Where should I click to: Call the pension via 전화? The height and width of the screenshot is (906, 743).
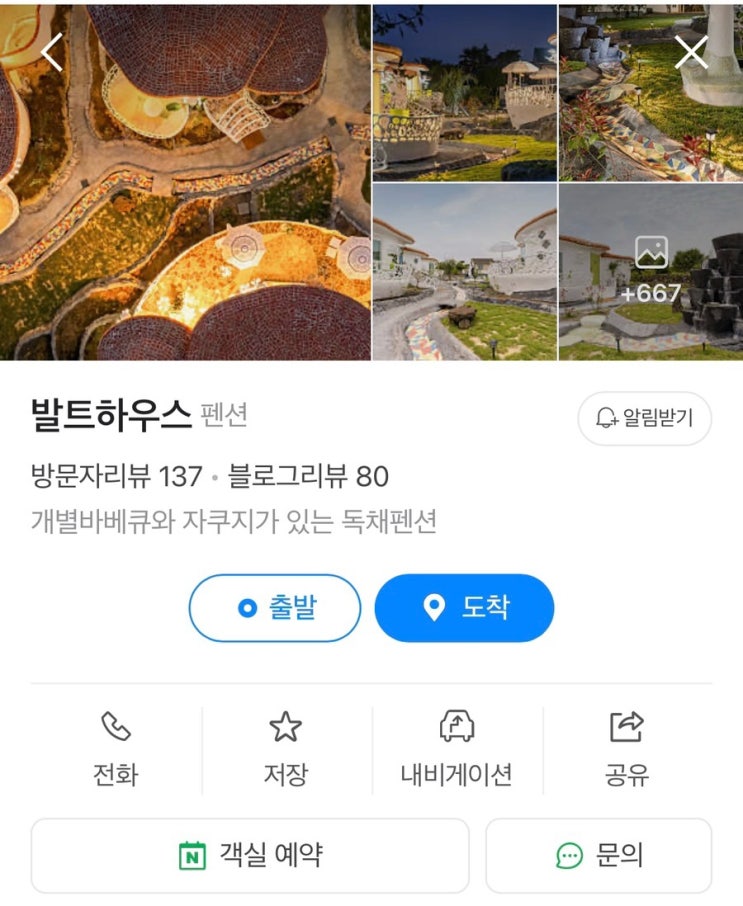point(116,750)
